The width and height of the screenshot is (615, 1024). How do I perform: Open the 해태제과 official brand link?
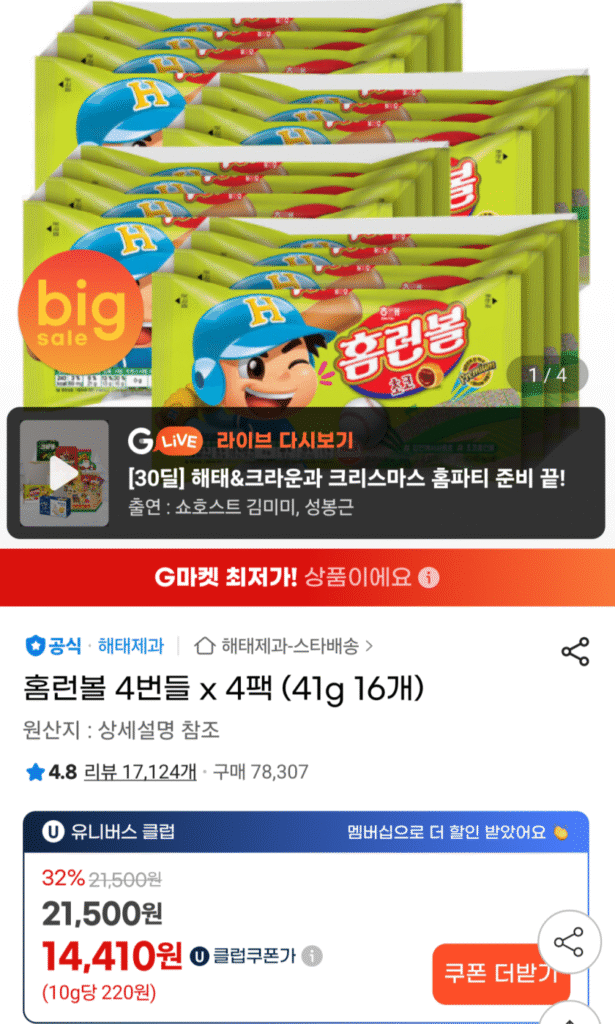131,646
